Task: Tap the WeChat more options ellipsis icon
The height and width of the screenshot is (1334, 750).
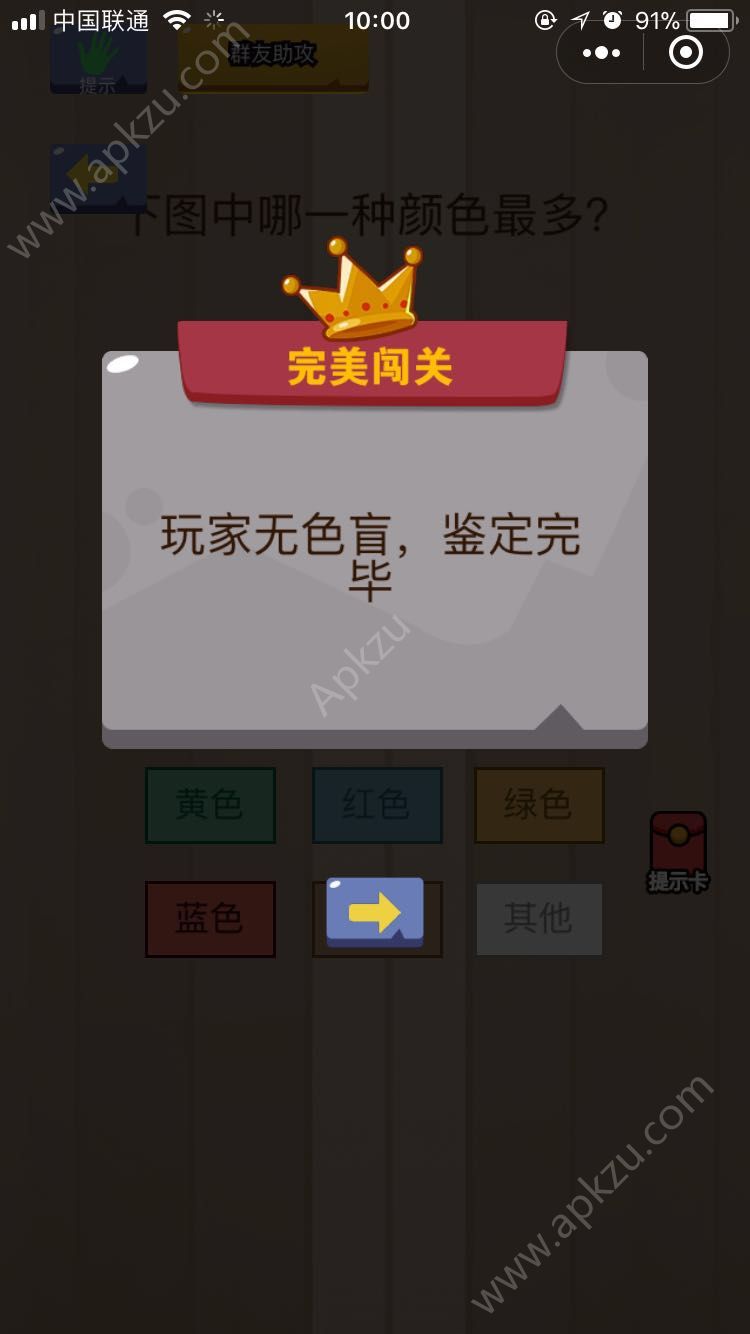Action: pos(600,53)
